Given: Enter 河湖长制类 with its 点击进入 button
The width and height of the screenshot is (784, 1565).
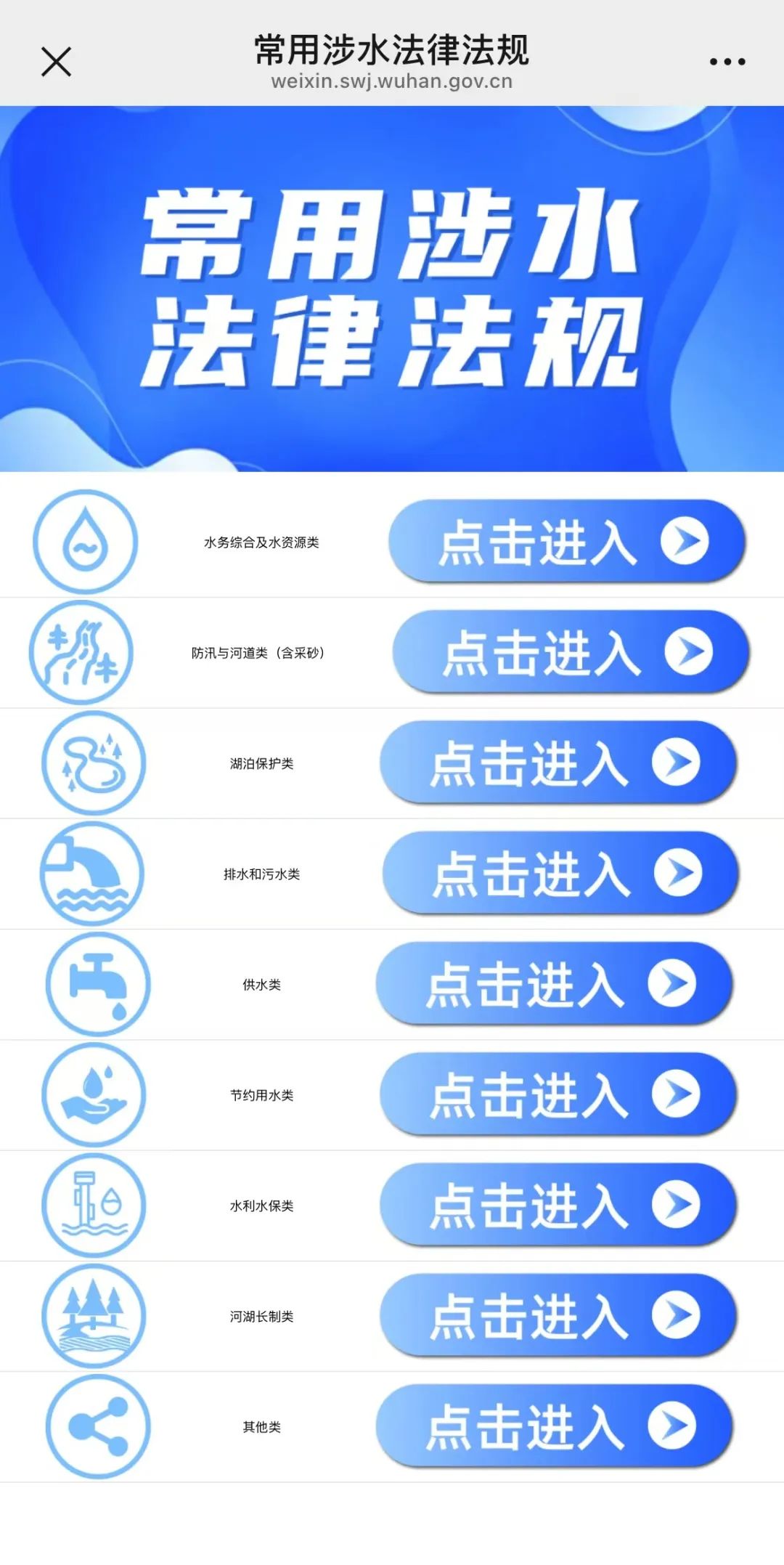Looking at the screenshot, I should click(x=558, y=1315).
